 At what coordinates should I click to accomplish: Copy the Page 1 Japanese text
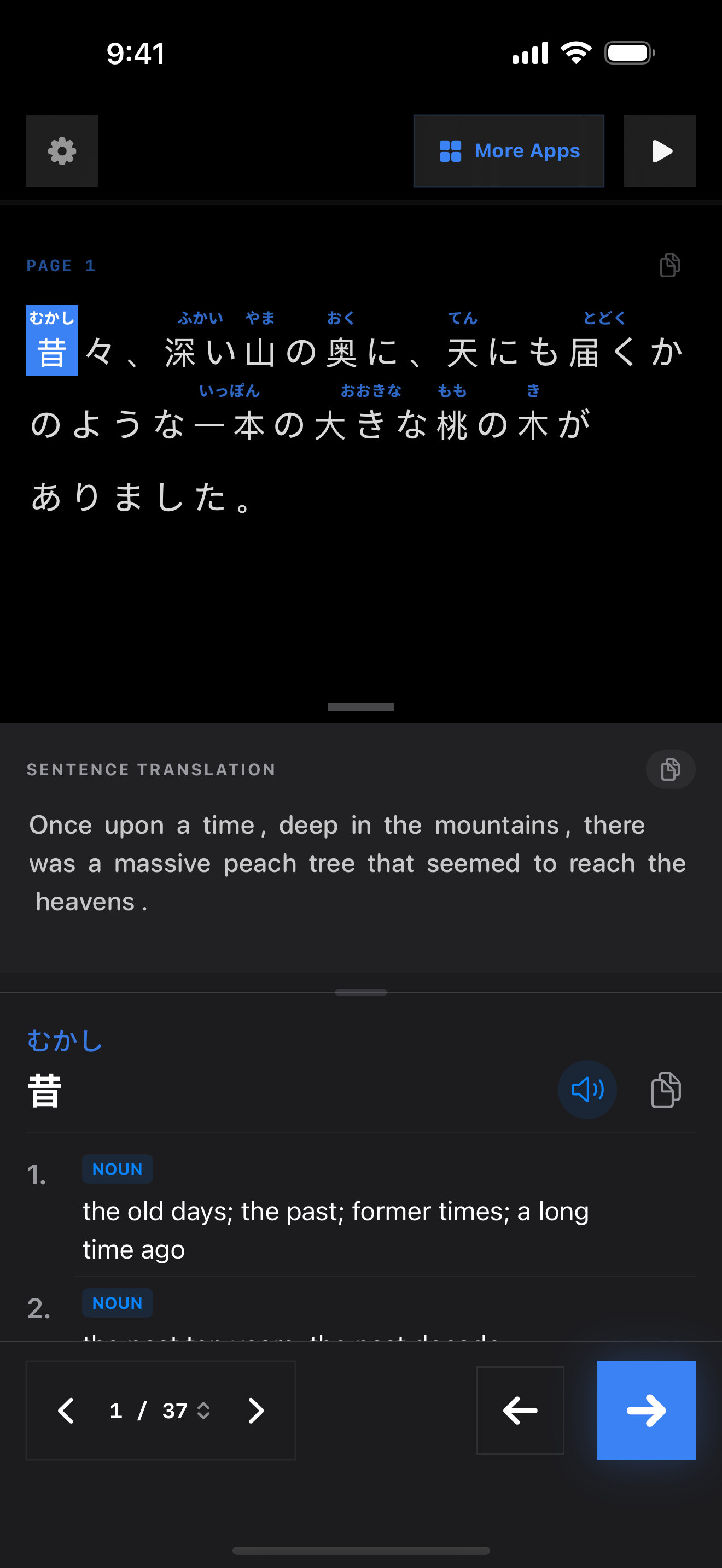(x=669, y=265)
